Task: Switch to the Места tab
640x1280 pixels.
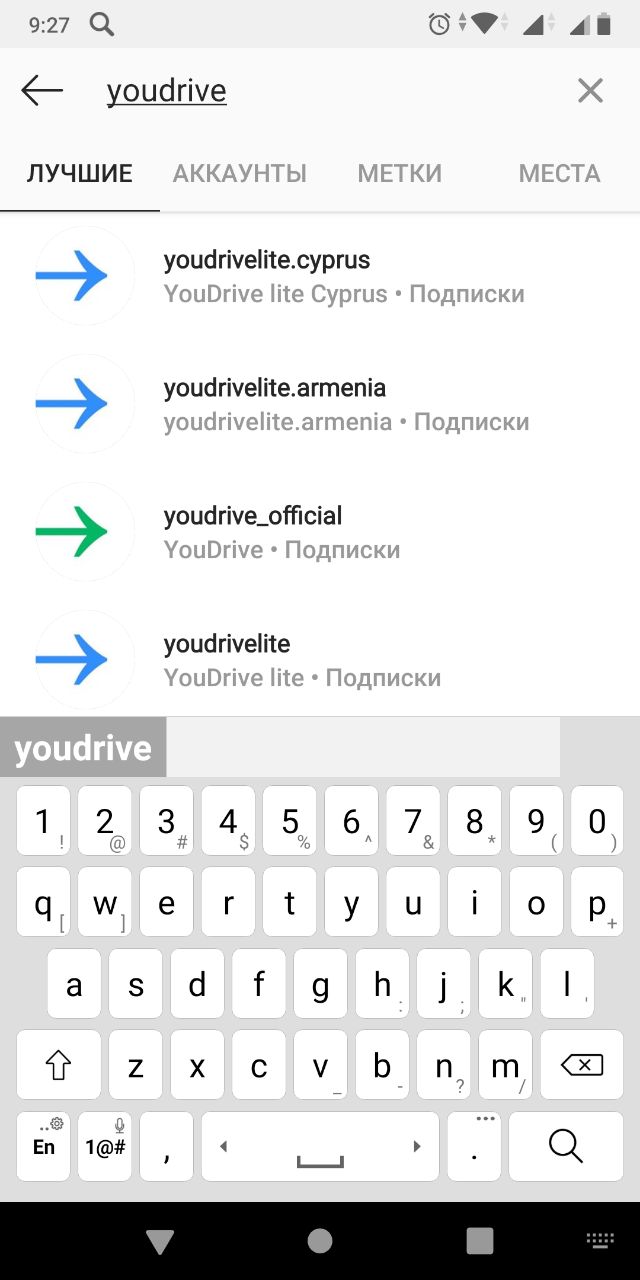Action: (559, 173)
